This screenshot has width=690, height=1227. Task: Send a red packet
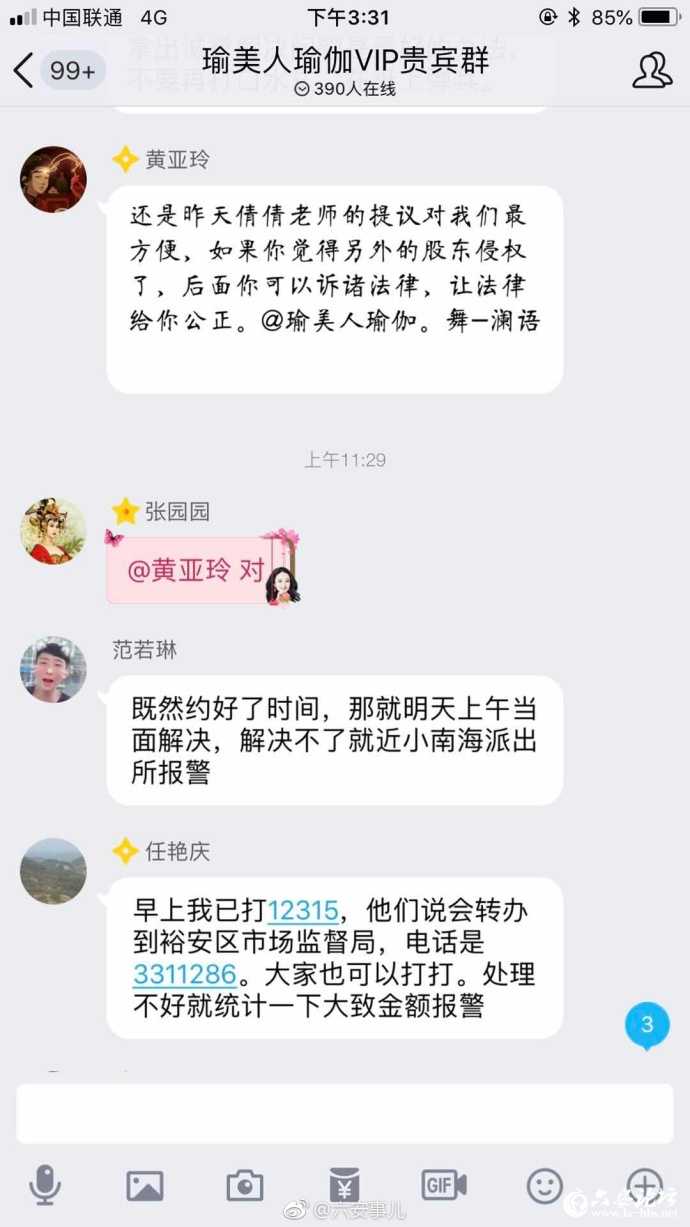[x=344, y=1186]
